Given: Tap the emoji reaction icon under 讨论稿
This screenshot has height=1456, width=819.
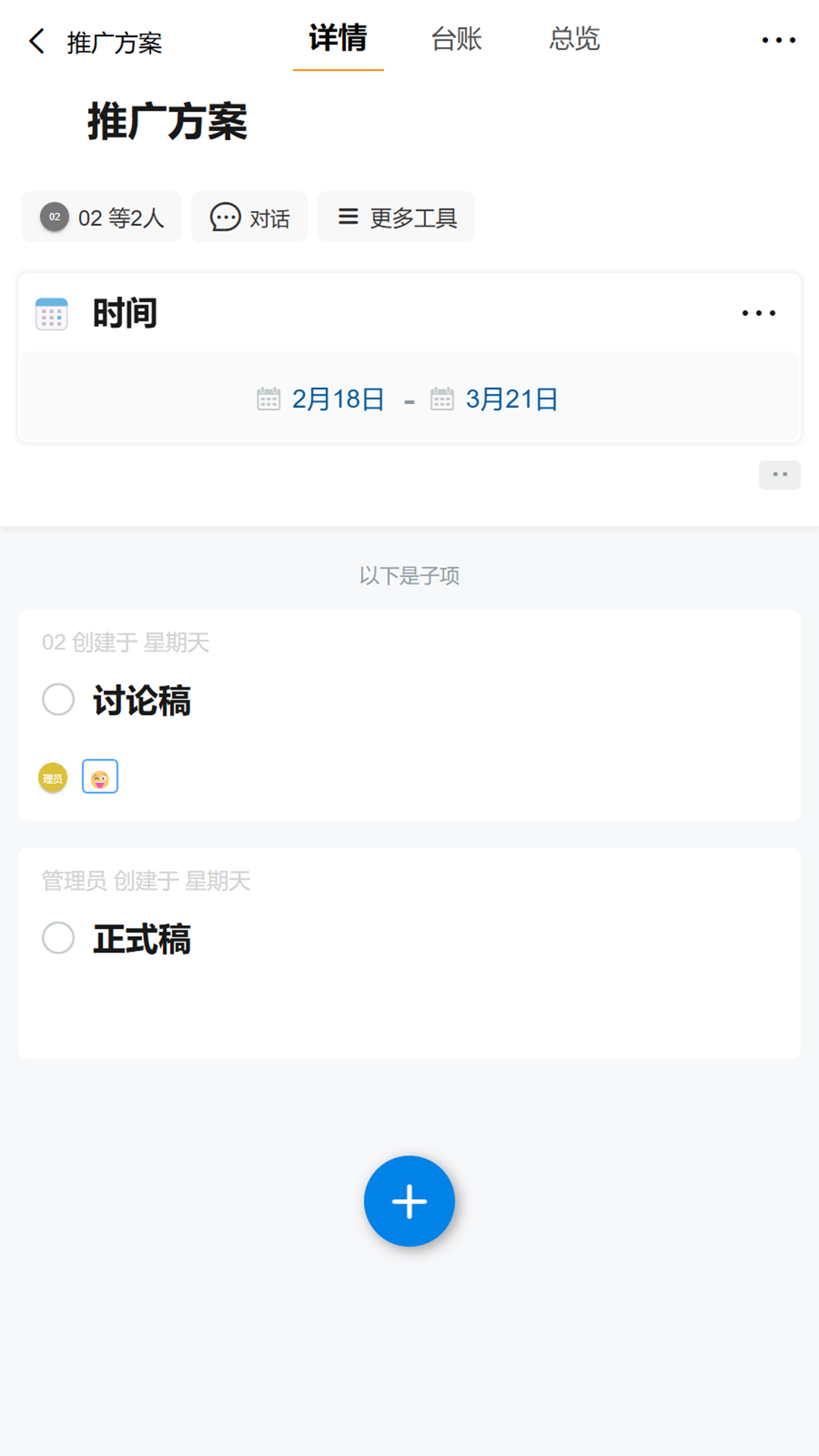Looking at the screenshot, I should (x=99, y=777).
